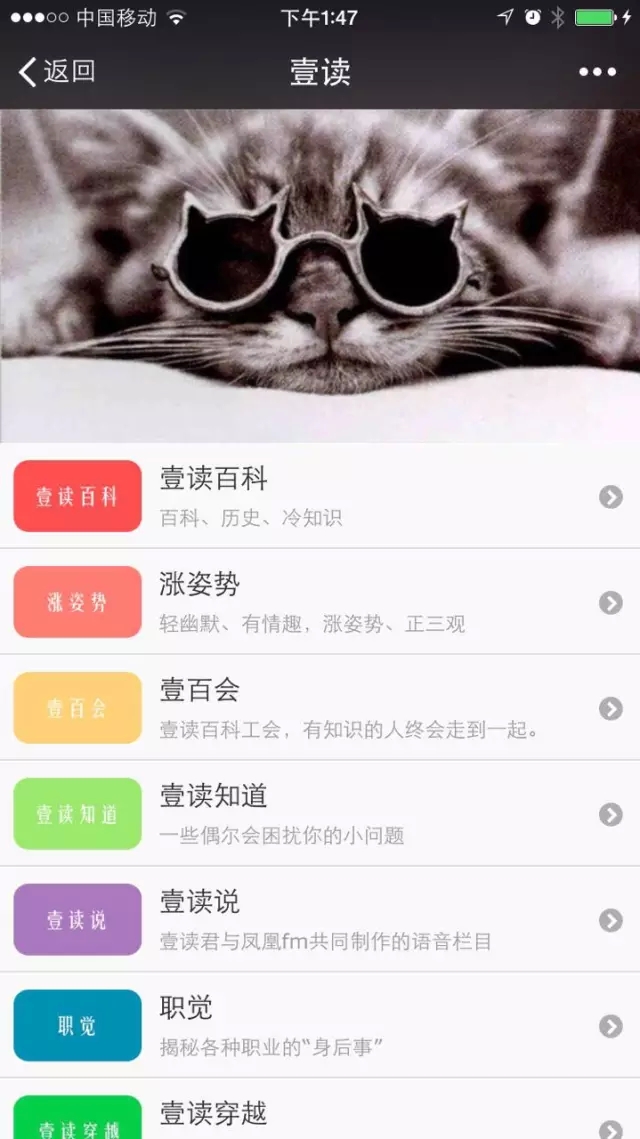Open the 壹读说 audio column
Image resolution: width=640 pixels, height=1139 pixels.
[x=320, y=920]
